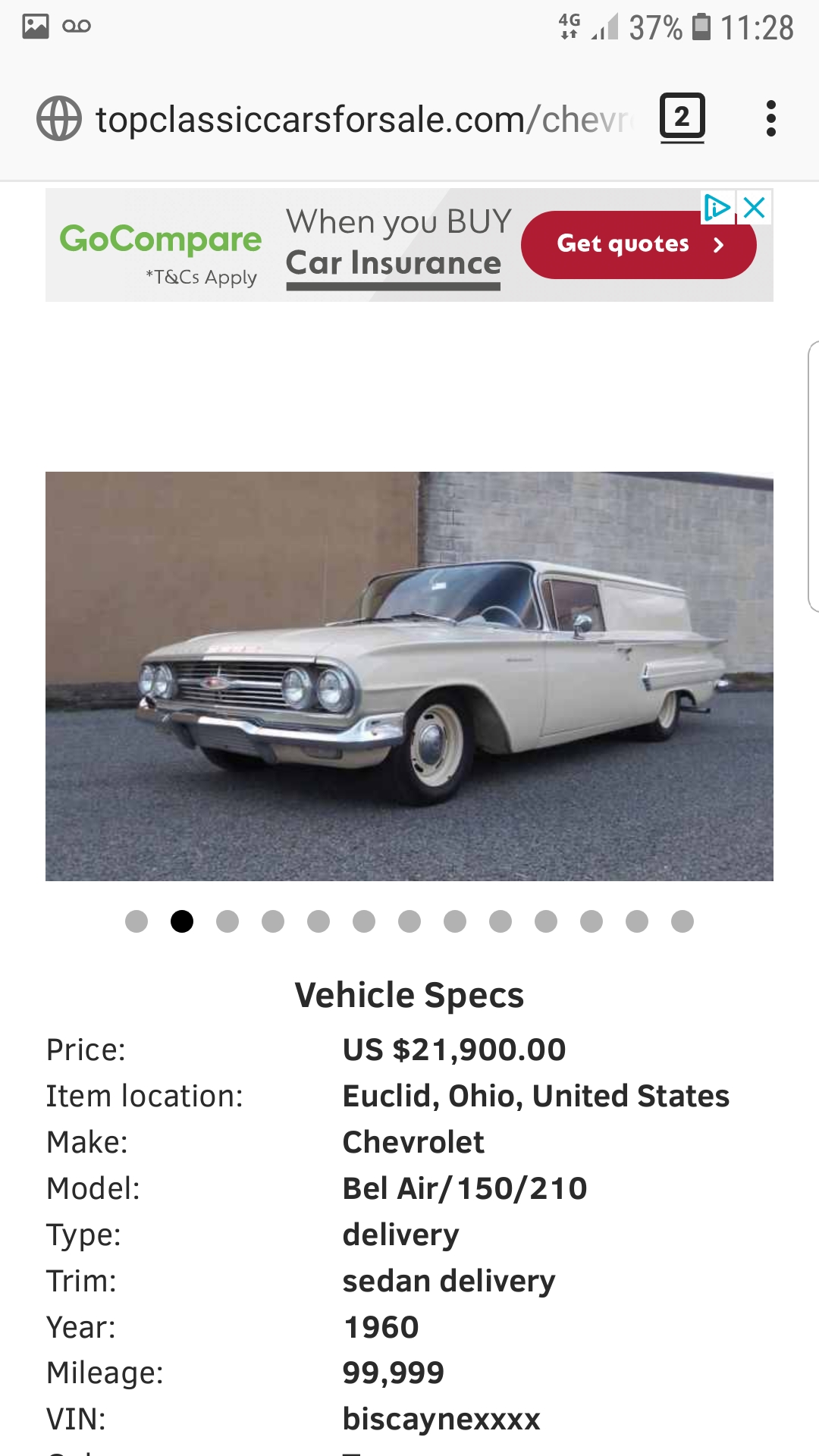Open the browser overflow menu
Image resolution: width=819 pixels, height=1456 pixels.
pos(770,118)
